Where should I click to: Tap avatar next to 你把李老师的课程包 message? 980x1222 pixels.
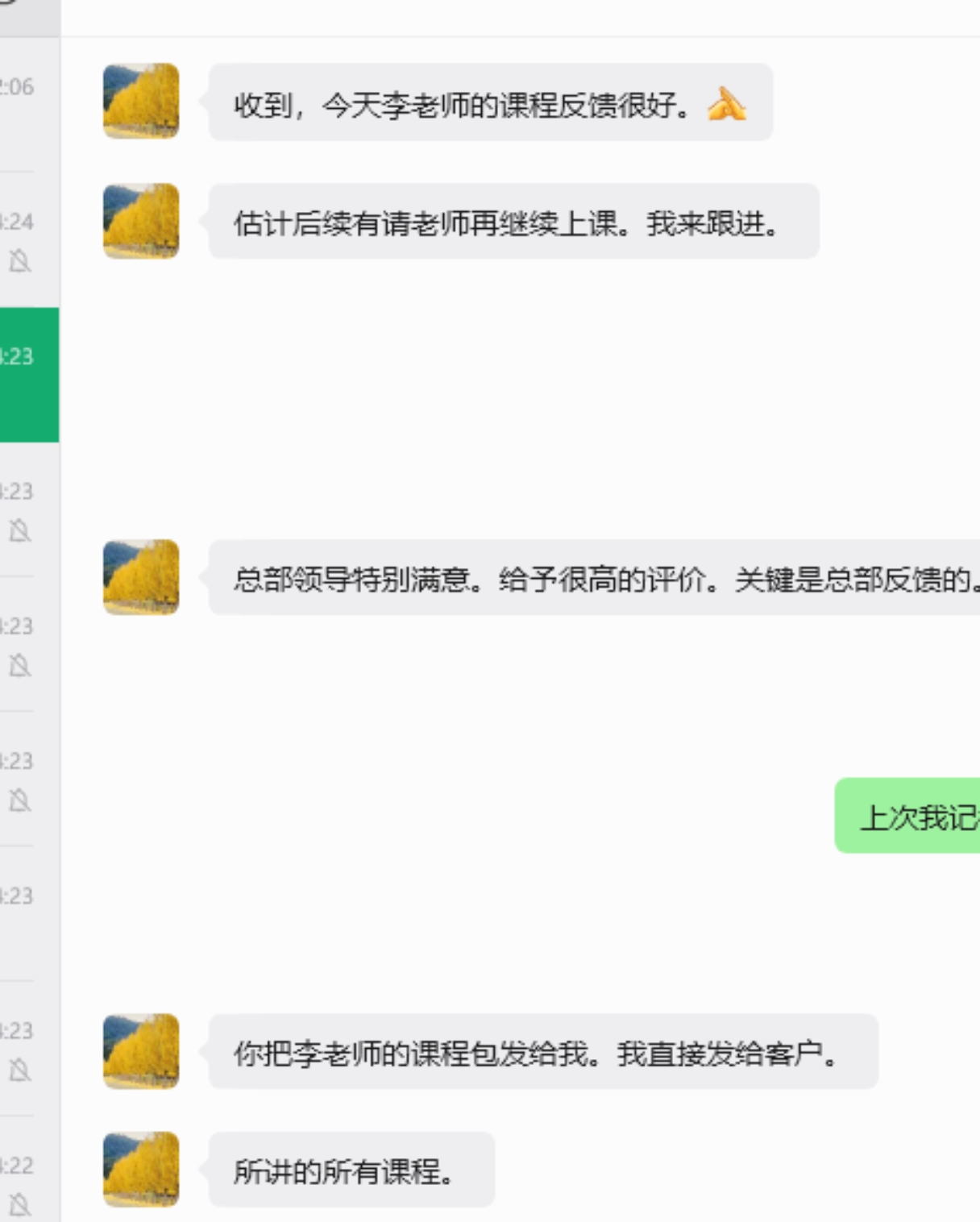point(141,1051)
